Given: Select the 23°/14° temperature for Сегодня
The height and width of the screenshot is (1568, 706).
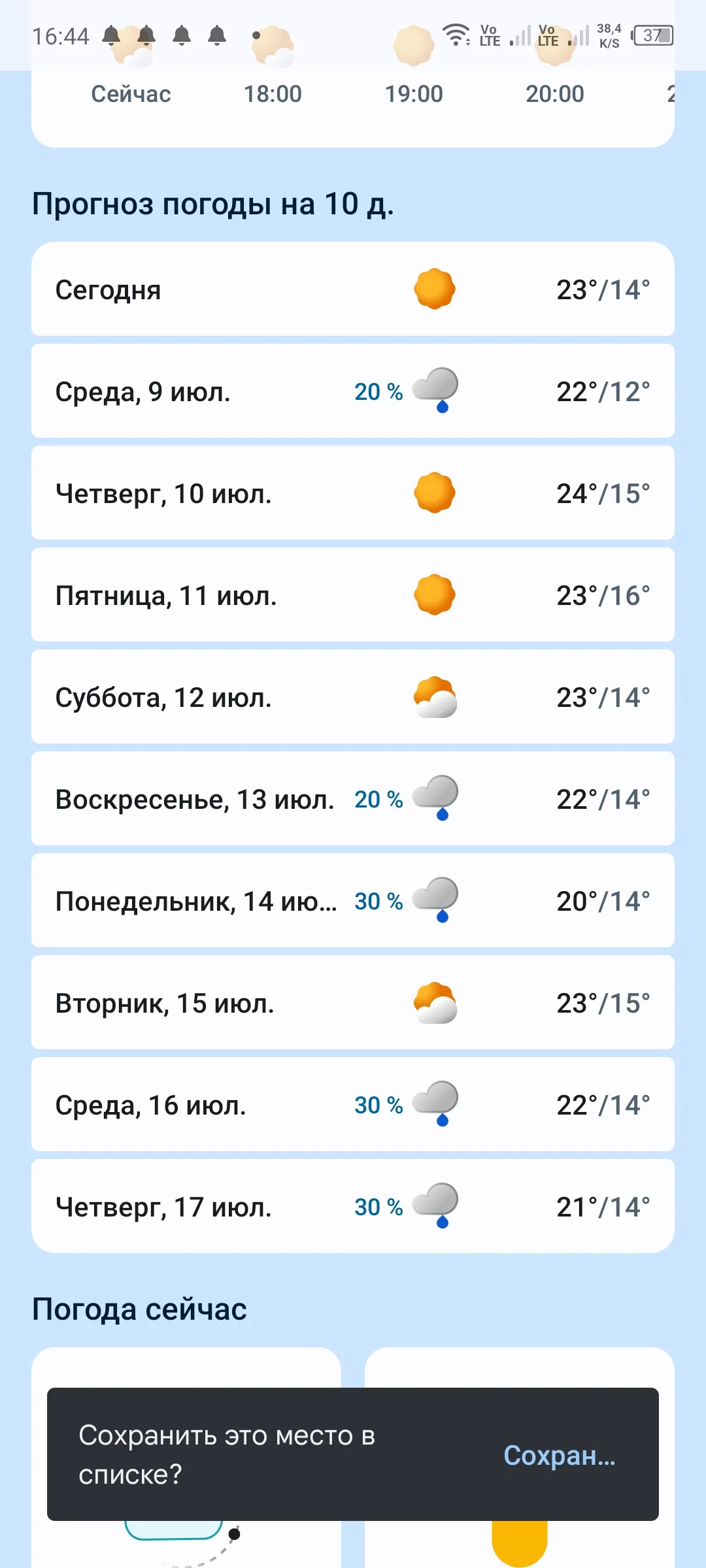Looking at the screenshot, I should point(603,289).
